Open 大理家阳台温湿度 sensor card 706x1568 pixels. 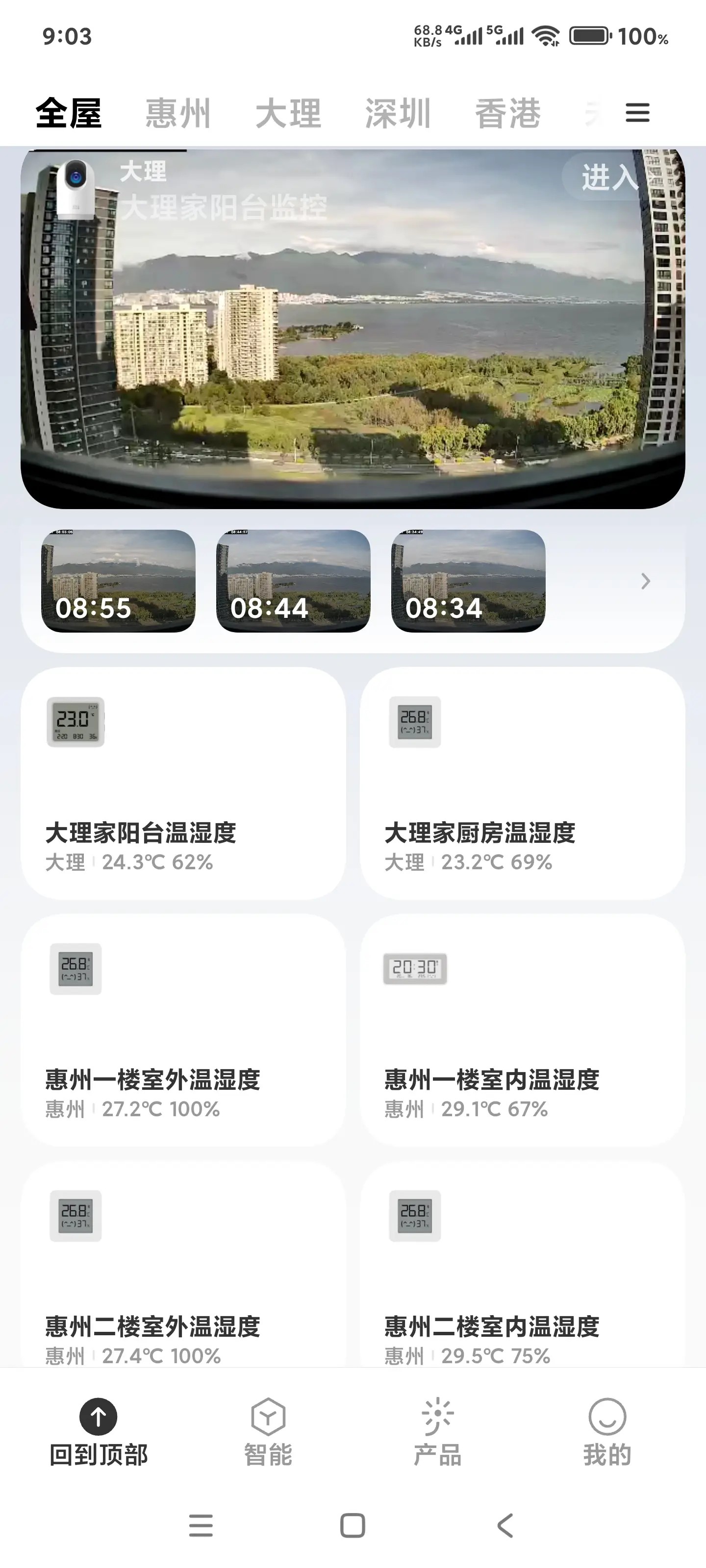(x=183, y=784)
